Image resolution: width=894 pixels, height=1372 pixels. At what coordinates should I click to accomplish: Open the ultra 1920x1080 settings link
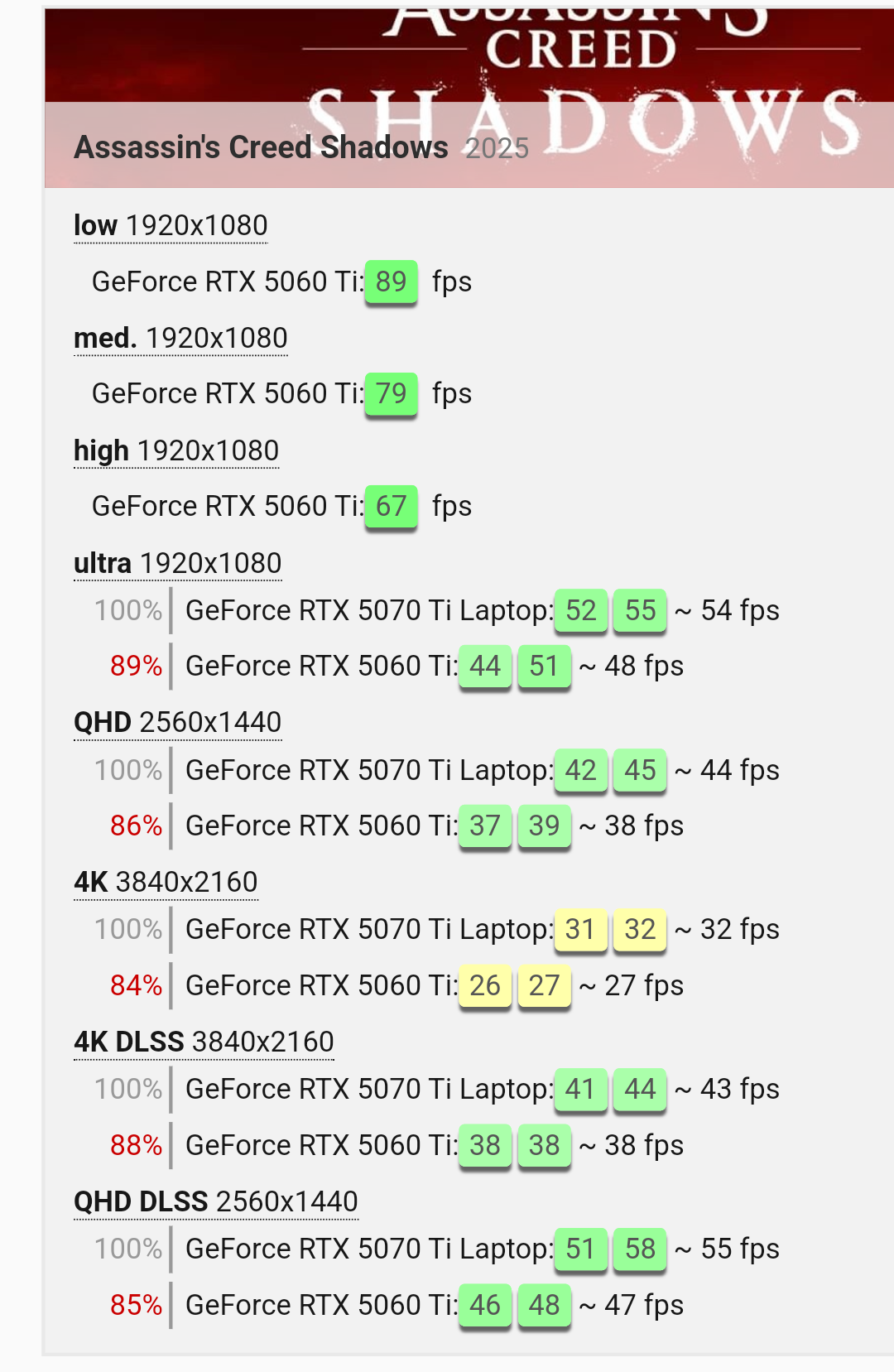pos(178,563)
